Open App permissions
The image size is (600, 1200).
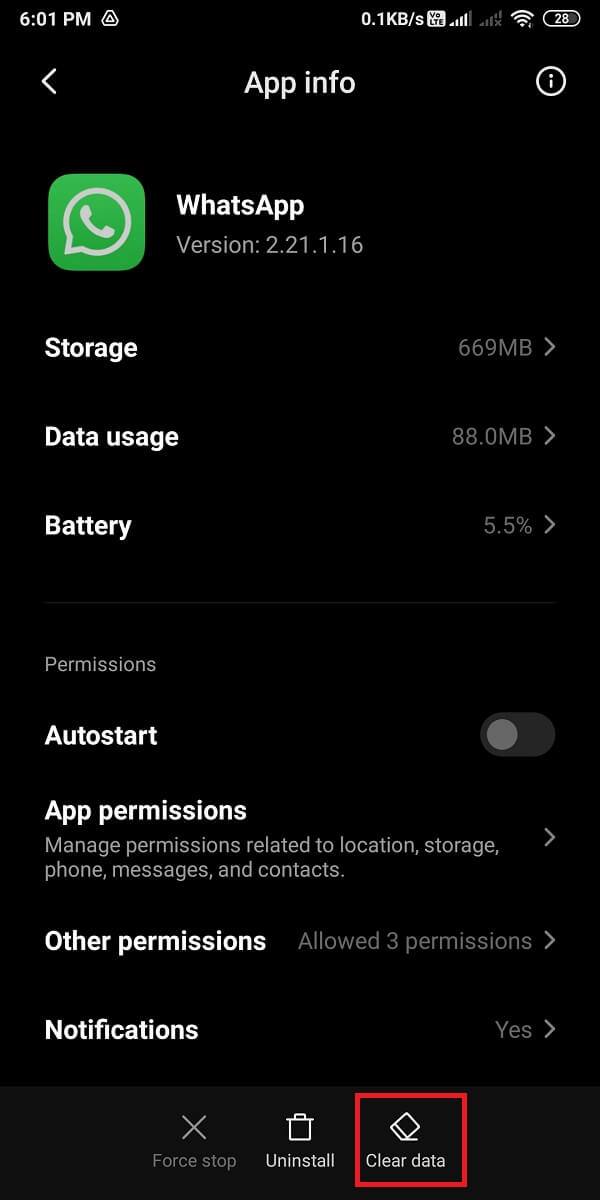(300, 838)
